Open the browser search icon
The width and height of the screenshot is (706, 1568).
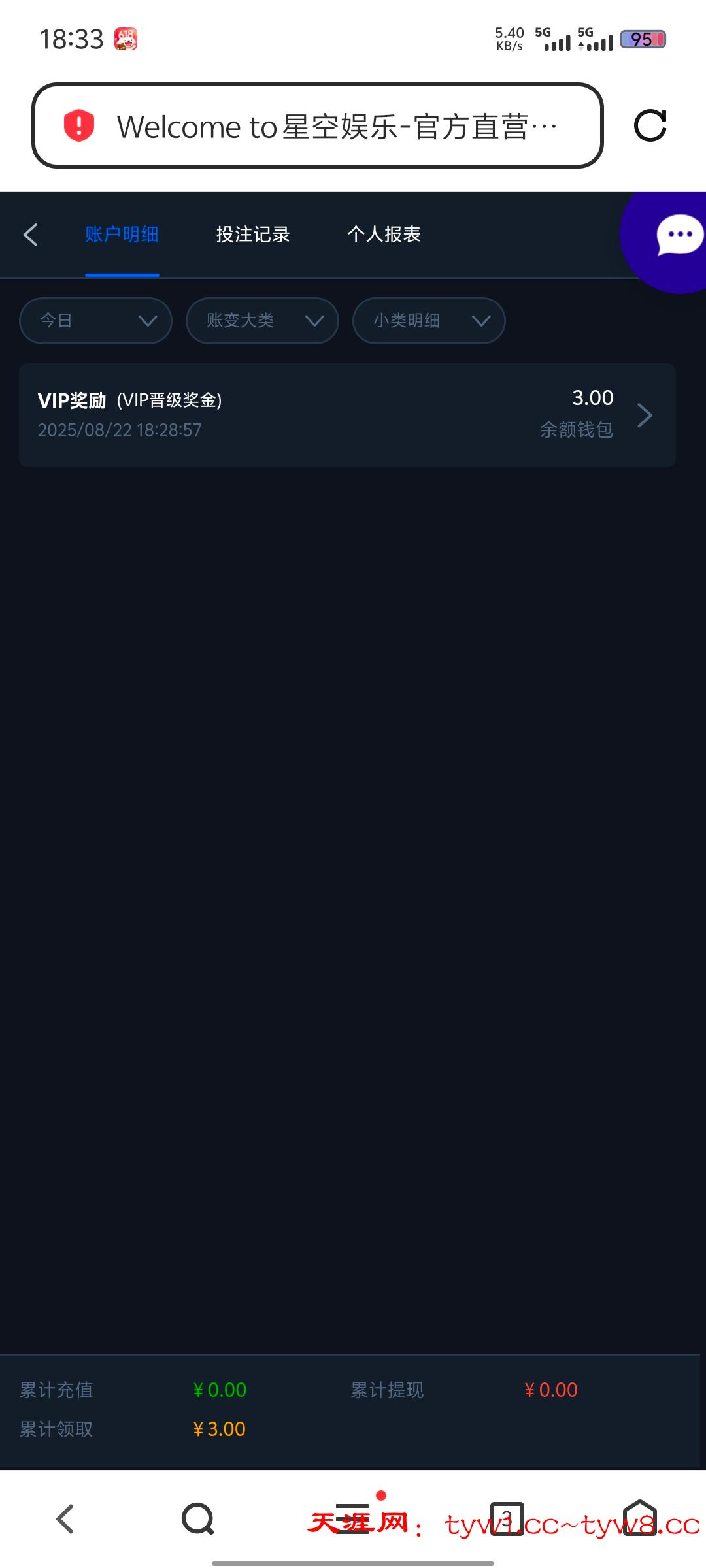198,1519
